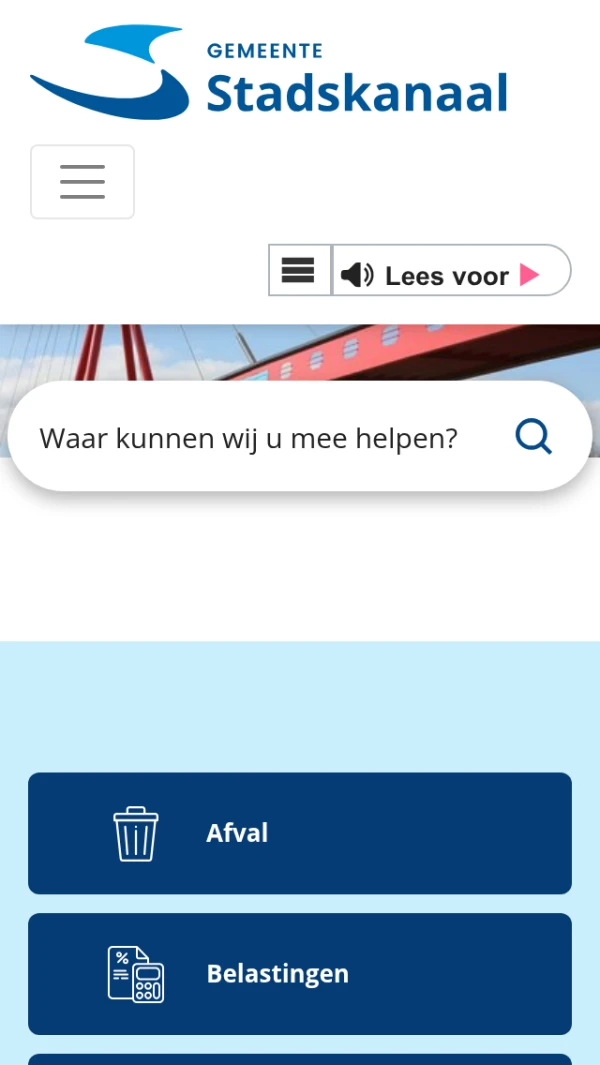The image size is (600, 1065).
Task: Submit search with the magnifier icon
Action: click(x=533, y=437)
